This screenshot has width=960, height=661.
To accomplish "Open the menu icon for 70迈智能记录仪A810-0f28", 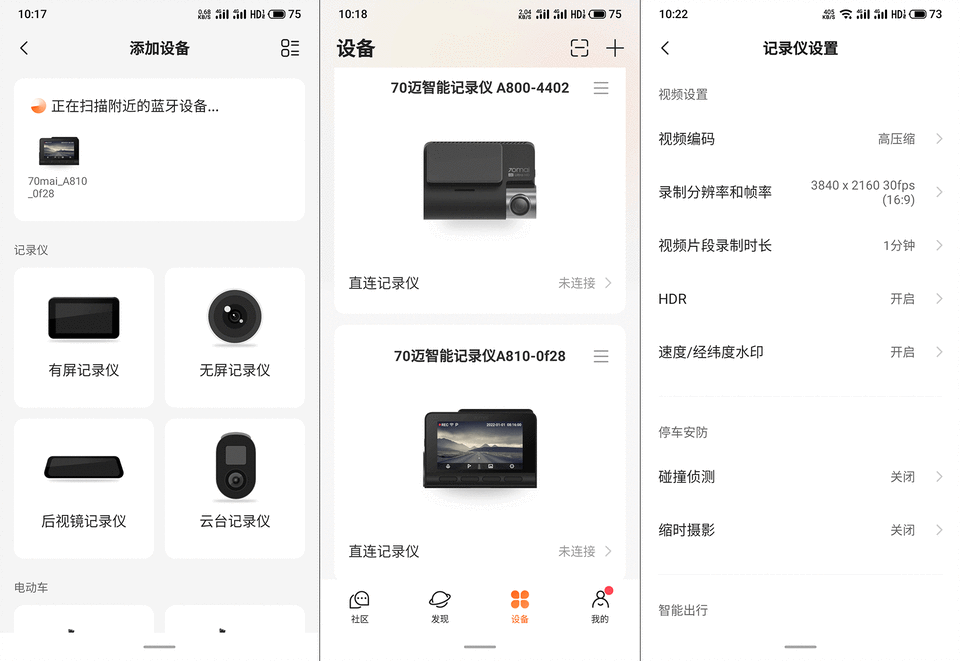I will (601, 356).
